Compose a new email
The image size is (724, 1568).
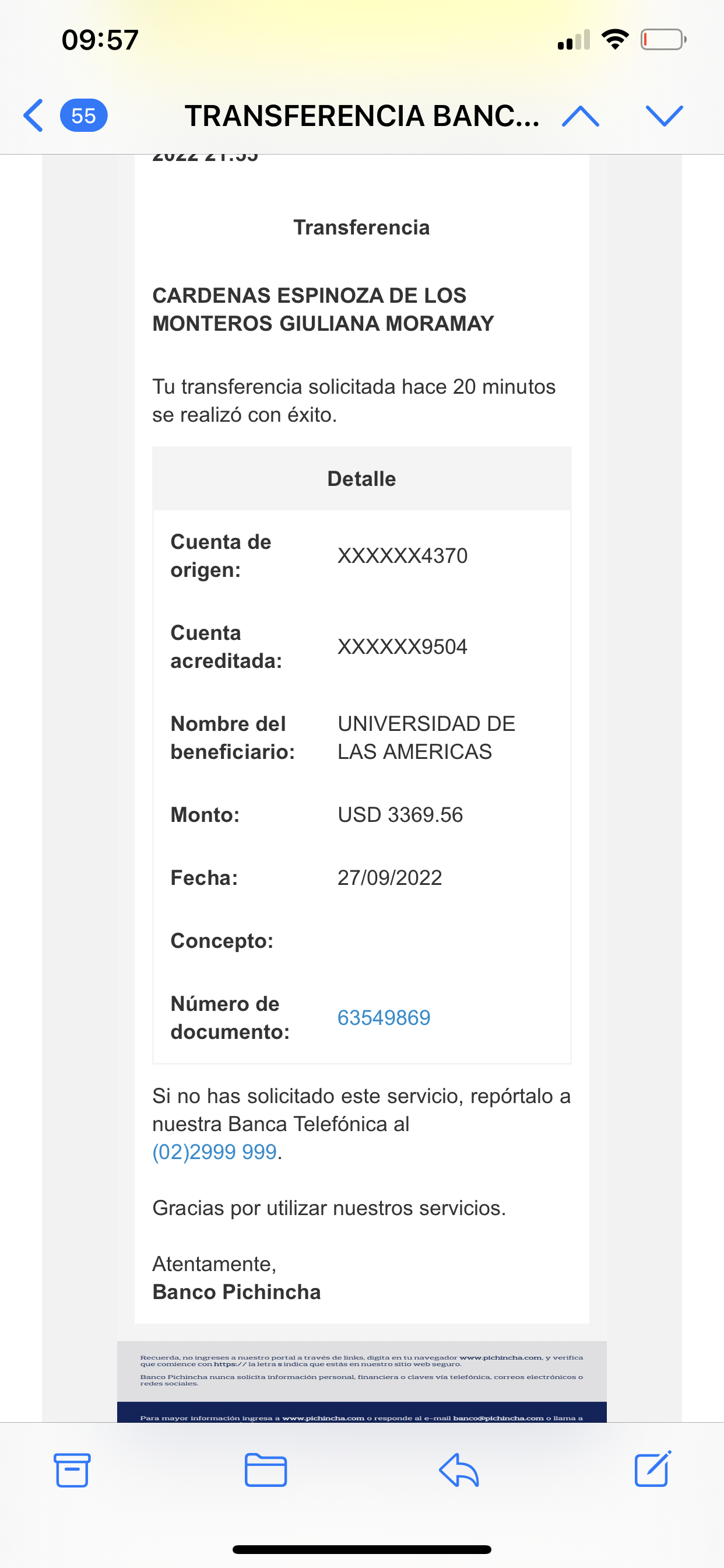652,1469
